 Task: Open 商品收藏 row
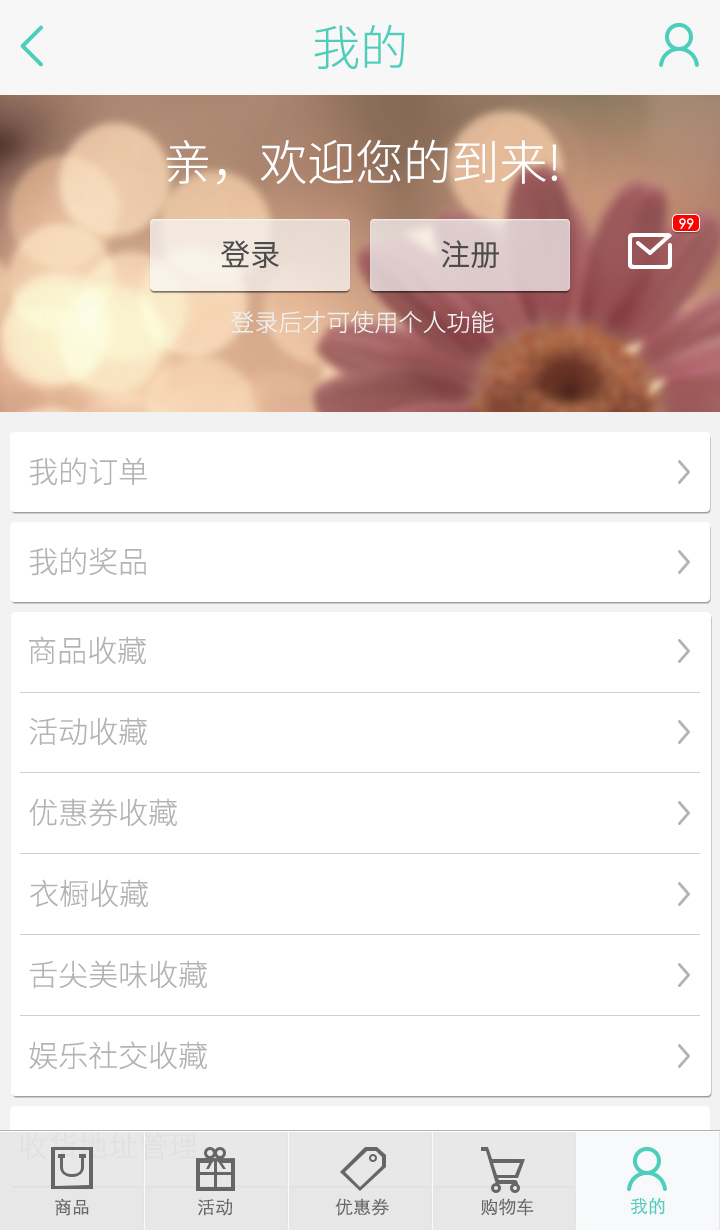[x=360, y=652]
